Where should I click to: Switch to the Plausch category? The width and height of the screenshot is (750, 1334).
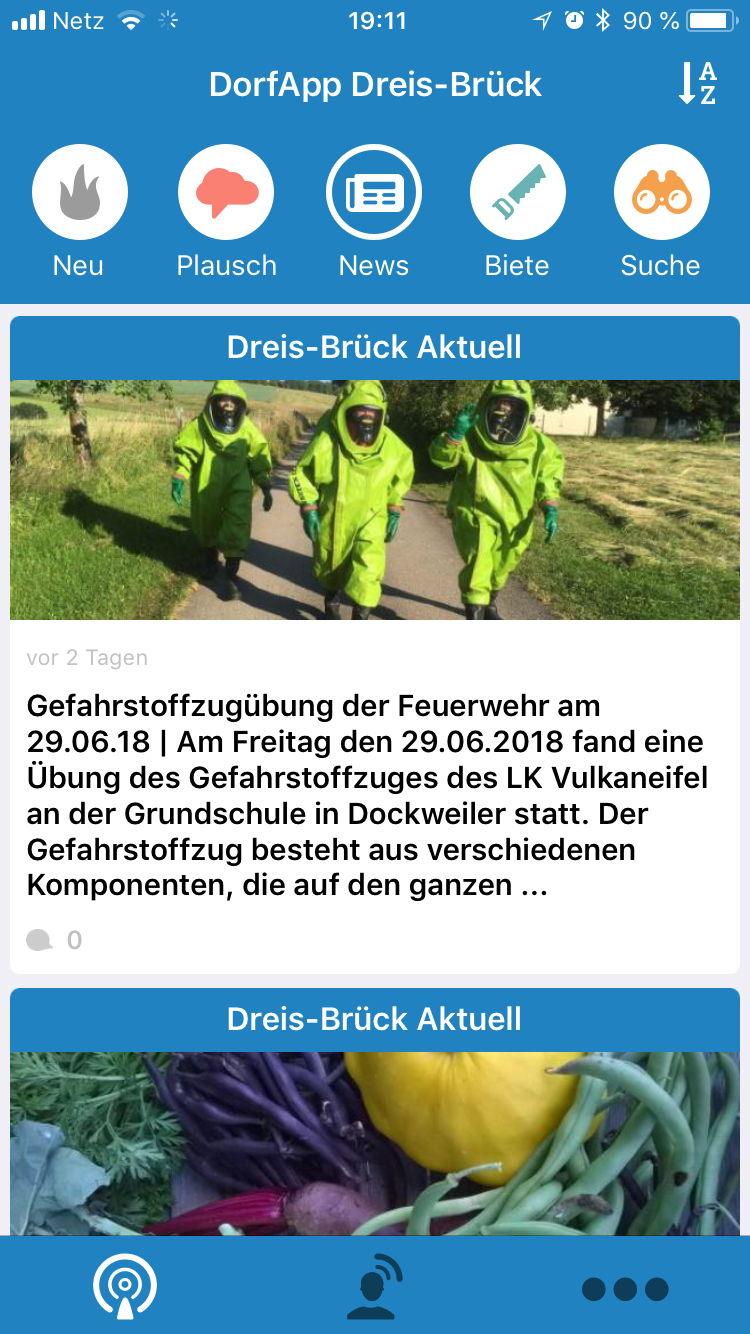(226, 194)
